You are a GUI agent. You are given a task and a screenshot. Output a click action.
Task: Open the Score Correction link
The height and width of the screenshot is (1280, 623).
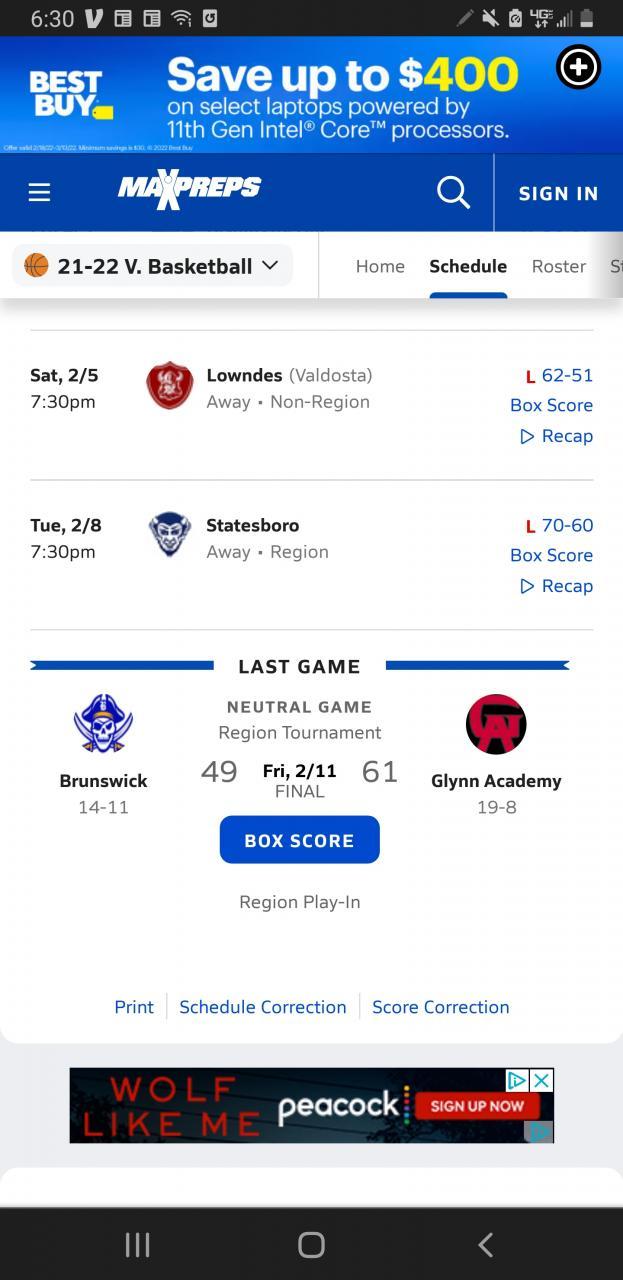440,1007
